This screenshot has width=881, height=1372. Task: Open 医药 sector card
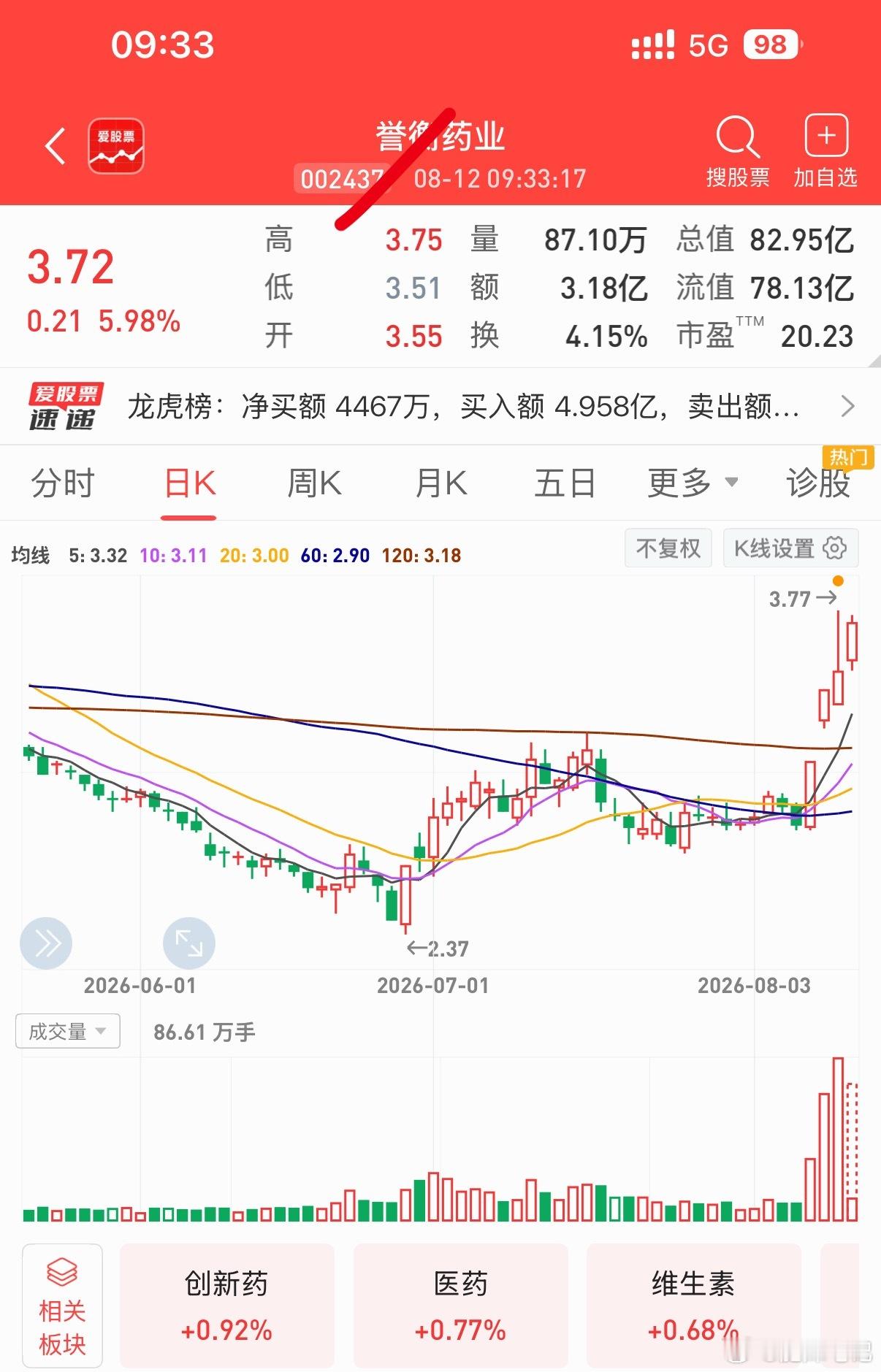(x=460, y=1306)
